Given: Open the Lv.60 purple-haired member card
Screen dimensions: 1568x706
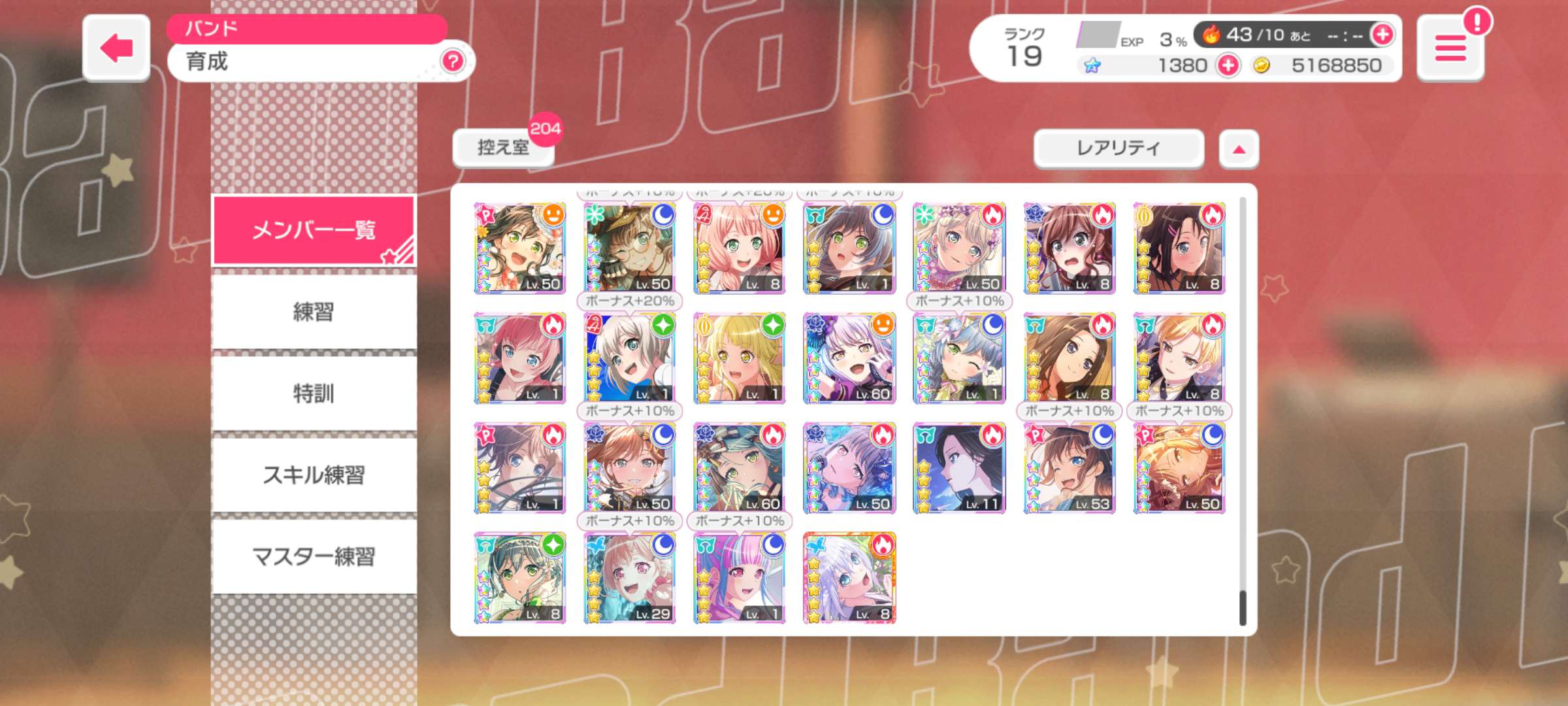Looking at the screenshot, I should (x=849, y=358).
